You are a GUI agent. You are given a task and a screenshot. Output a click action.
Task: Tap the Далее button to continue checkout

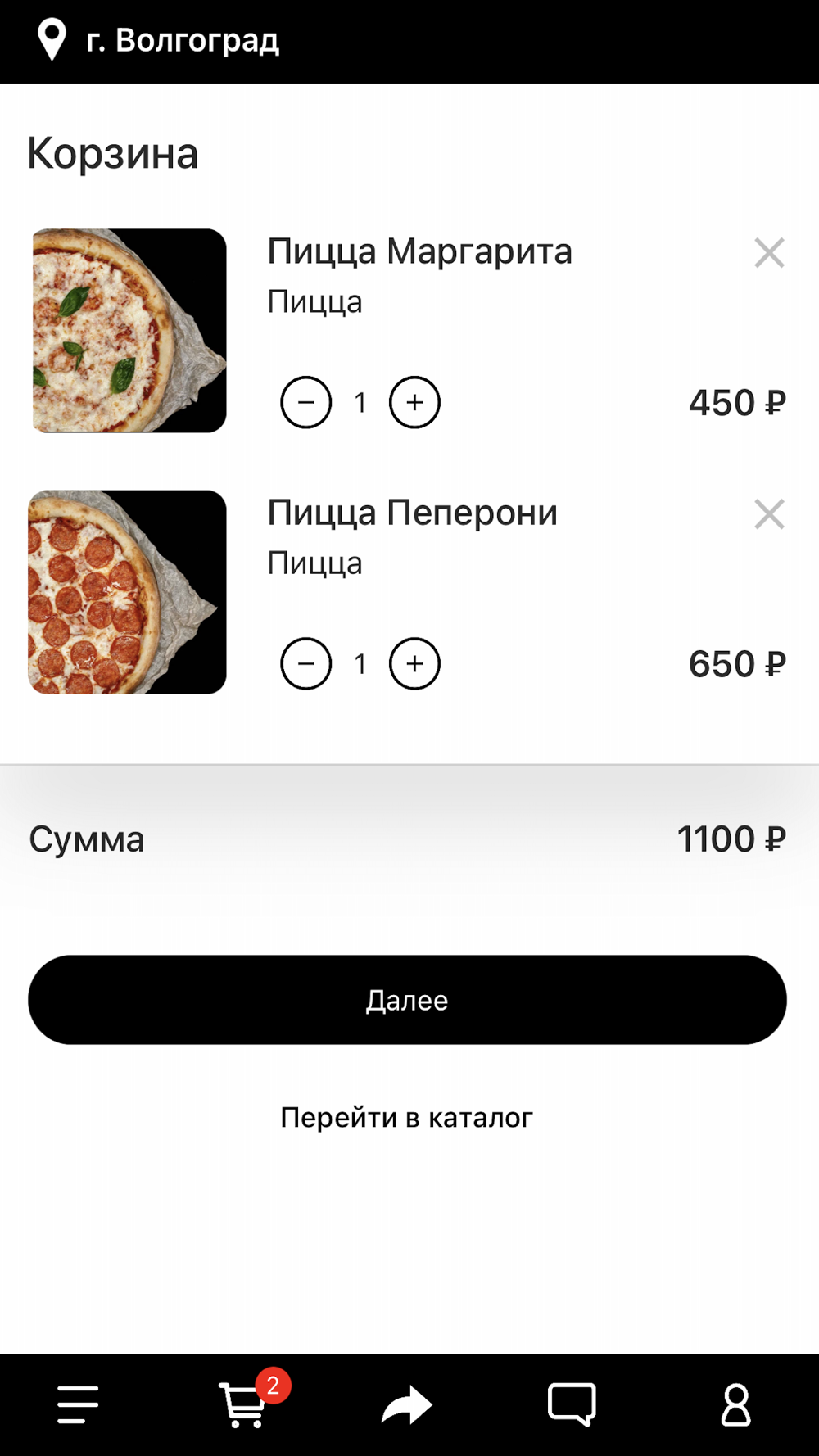point(407,1000)
